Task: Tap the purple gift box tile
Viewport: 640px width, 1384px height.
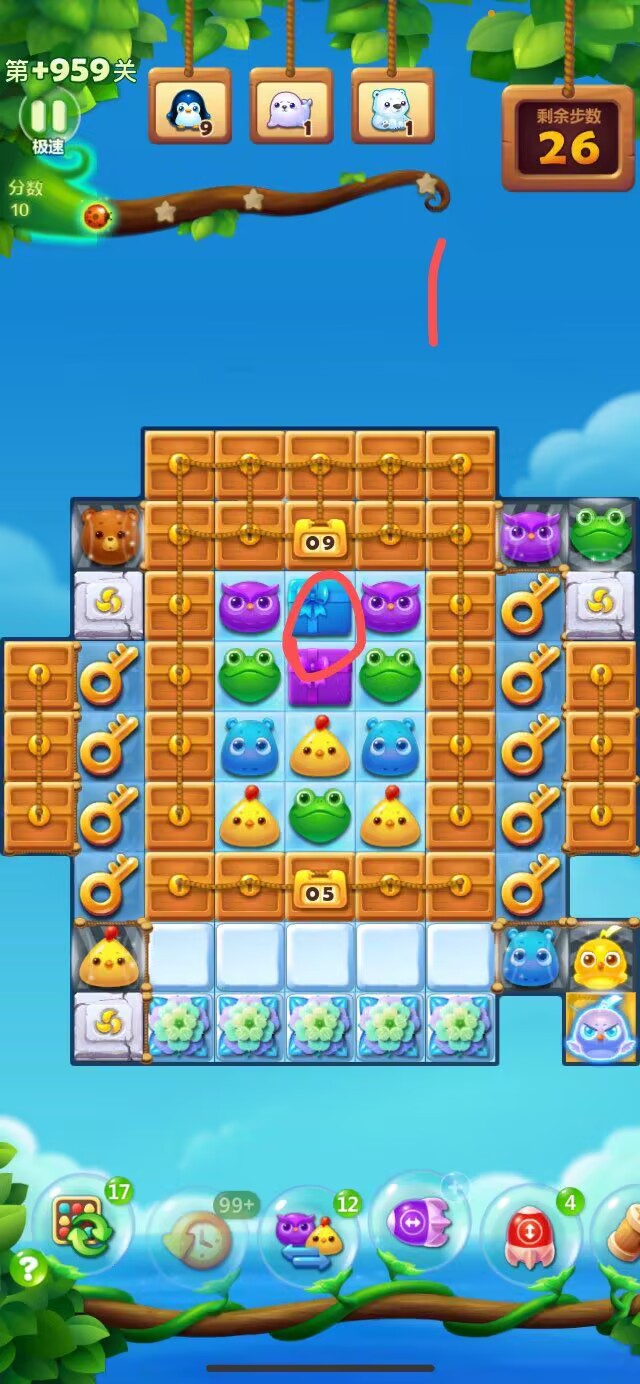Action: [x=320, y=677]
